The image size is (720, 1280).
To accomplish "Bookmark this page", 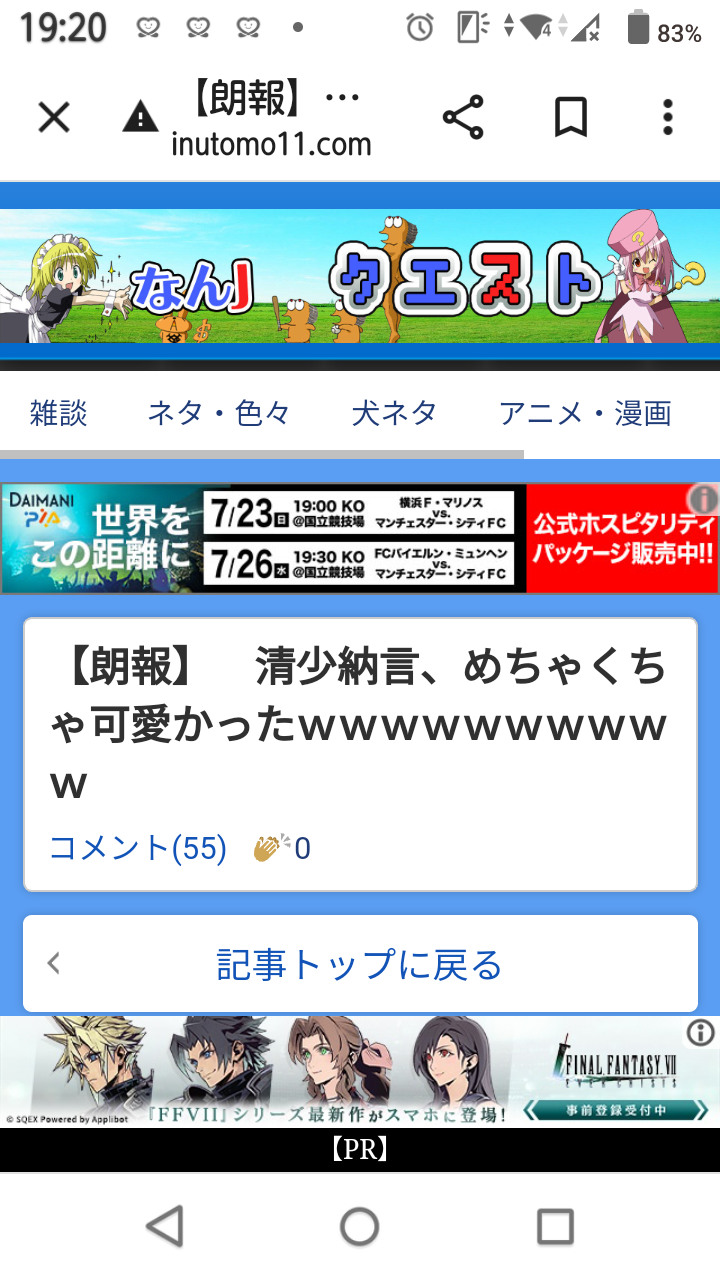I will 570,118.
